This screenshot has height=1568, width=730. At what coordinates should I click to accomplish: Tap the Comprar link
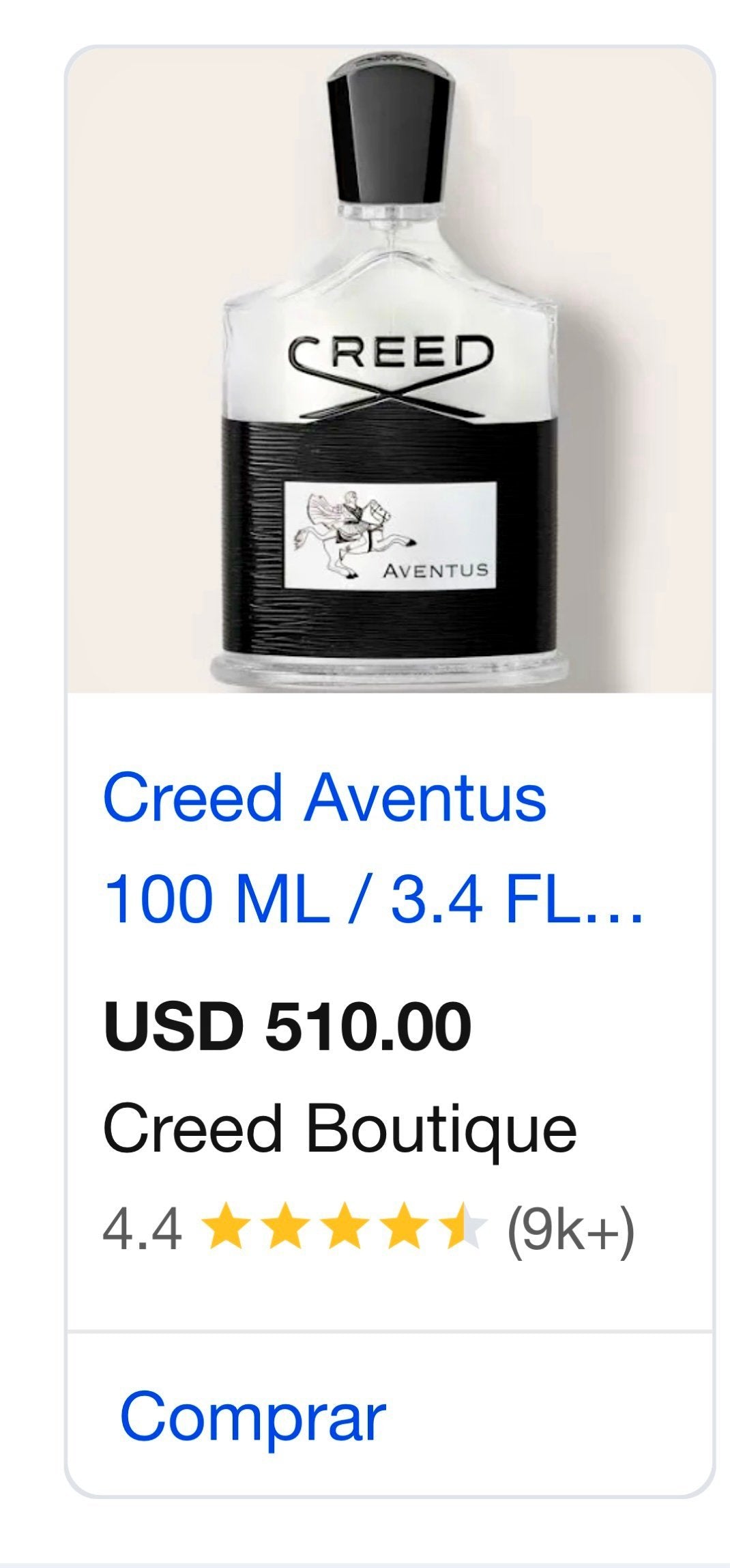coord(252,1415)
